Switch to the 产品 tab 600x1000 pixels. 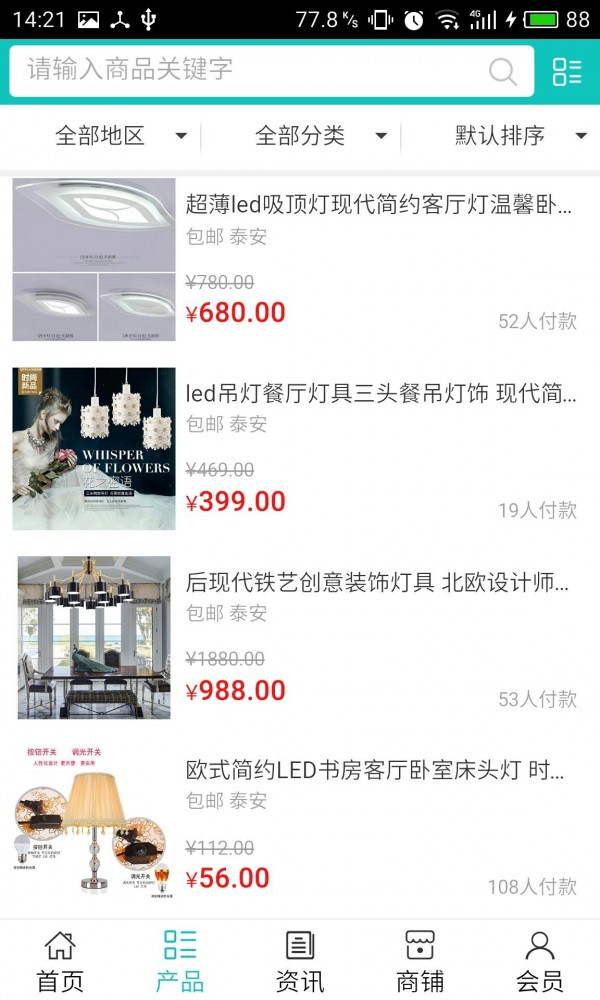(180, 960)
